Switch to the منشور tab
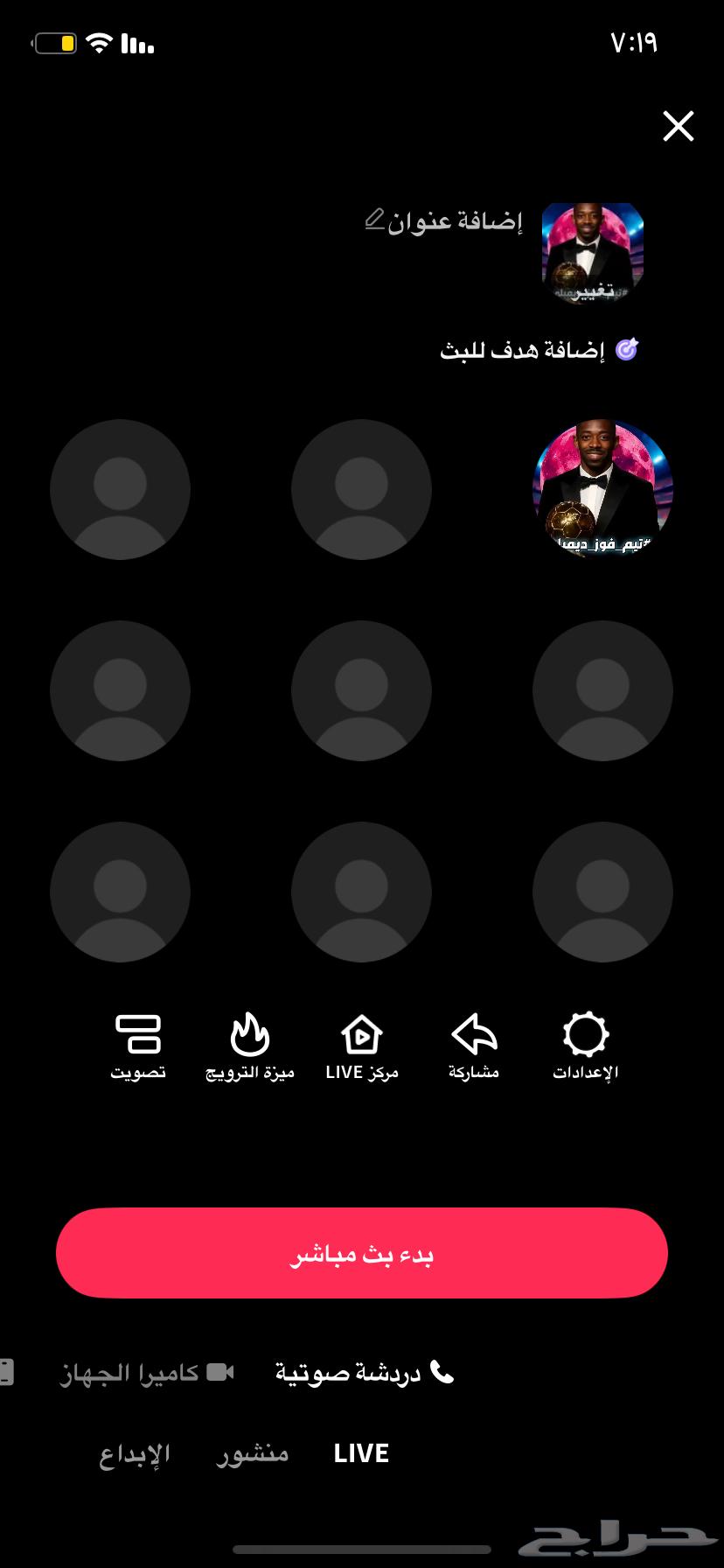Screen dimensions: 724x1568 tap(251, 1452)
